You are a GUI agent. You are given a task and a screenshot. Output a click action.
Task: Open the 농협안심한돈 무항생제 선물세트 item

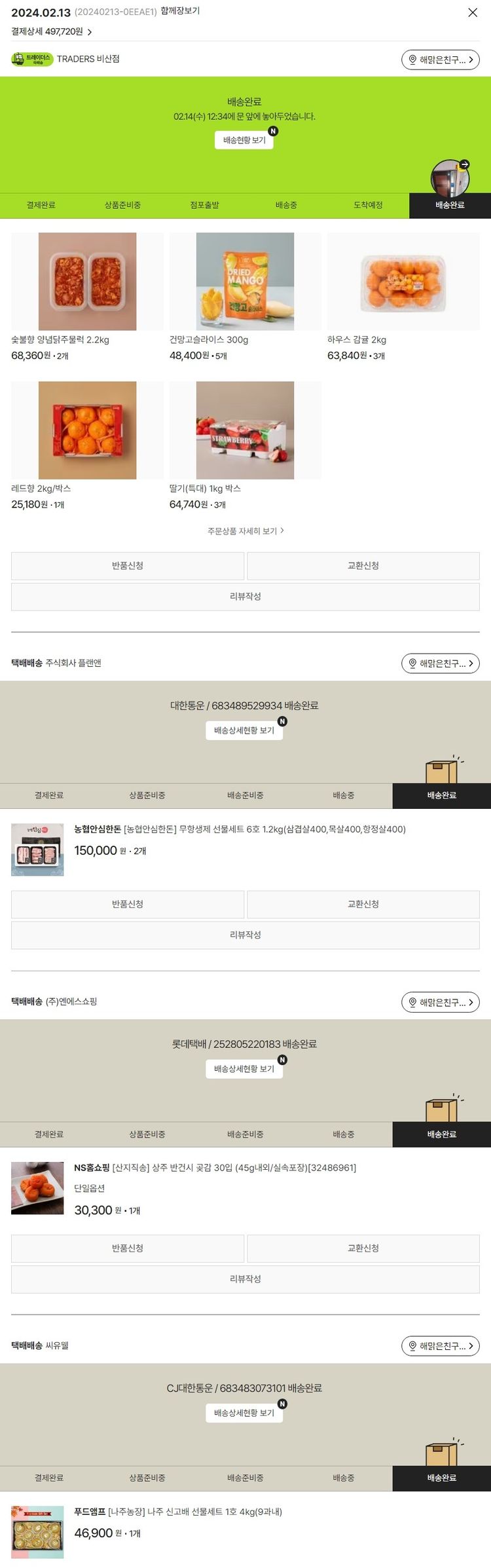coord(240,829)
